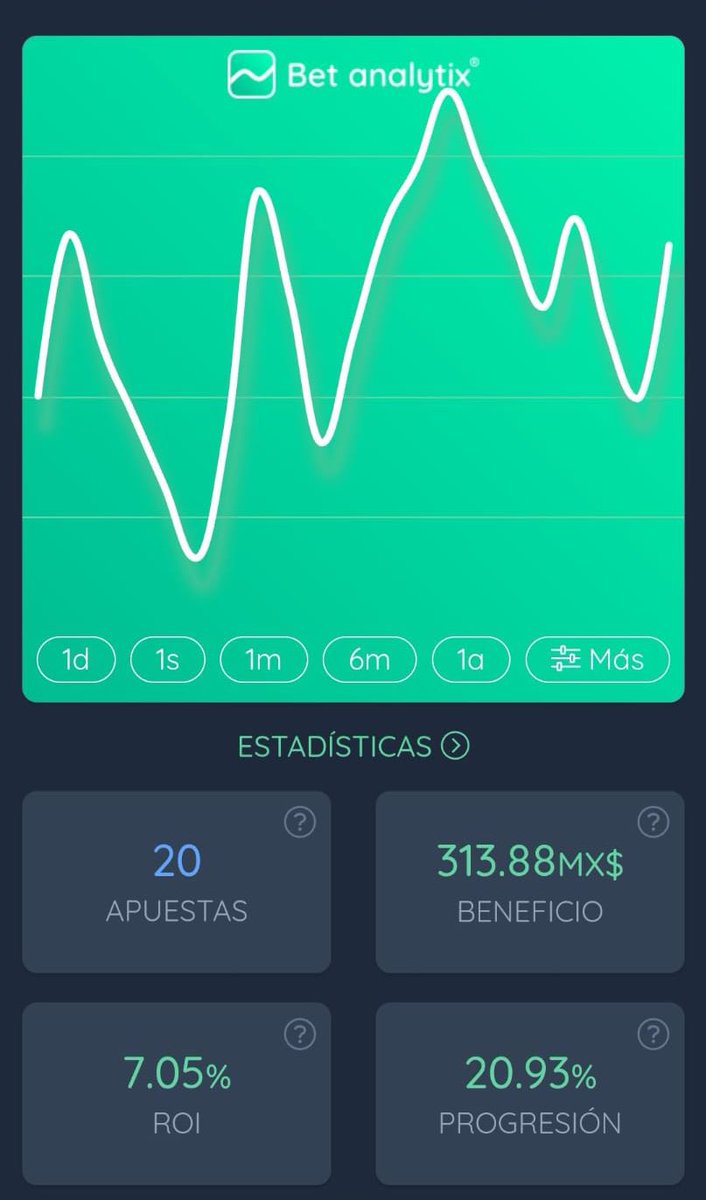Choose the 1m period filter
The image size is (706, 1200).
point(264,659)
